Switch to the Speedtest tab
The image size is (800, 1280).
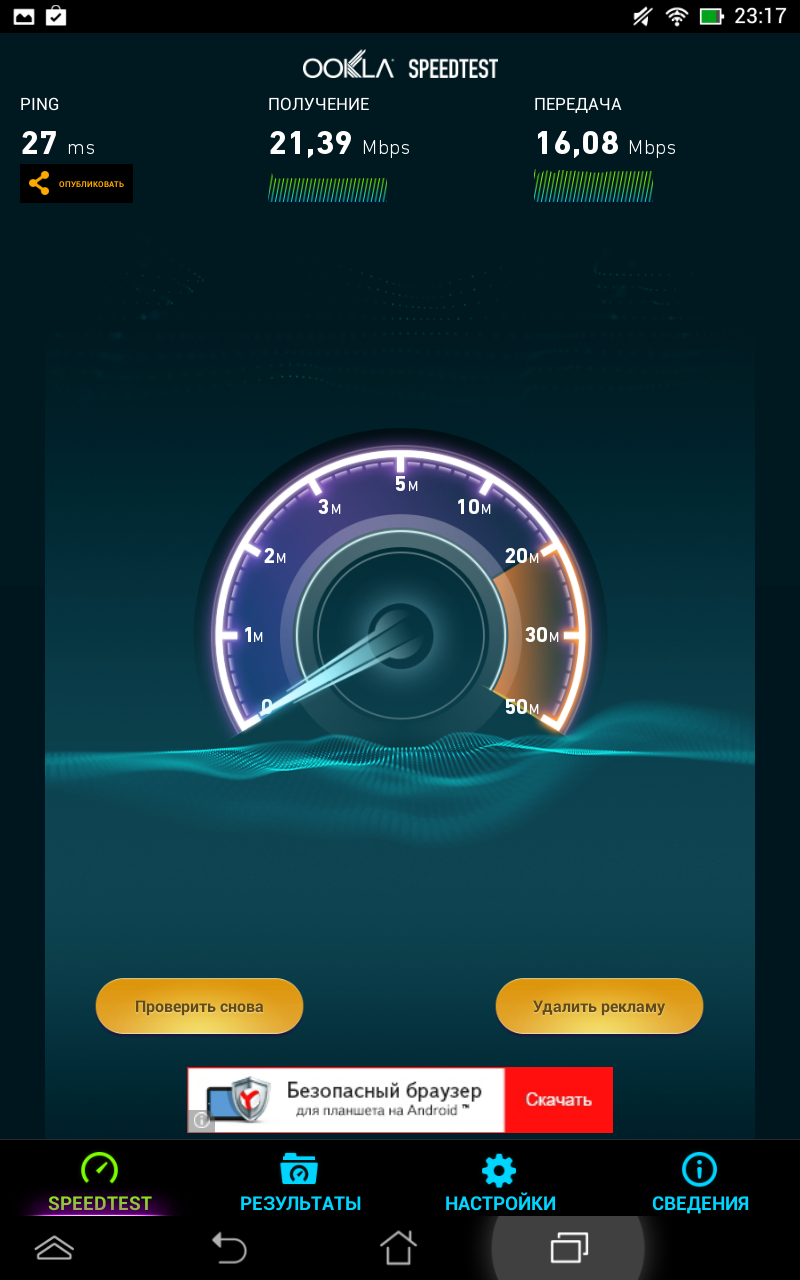[x=100, y=1183]
